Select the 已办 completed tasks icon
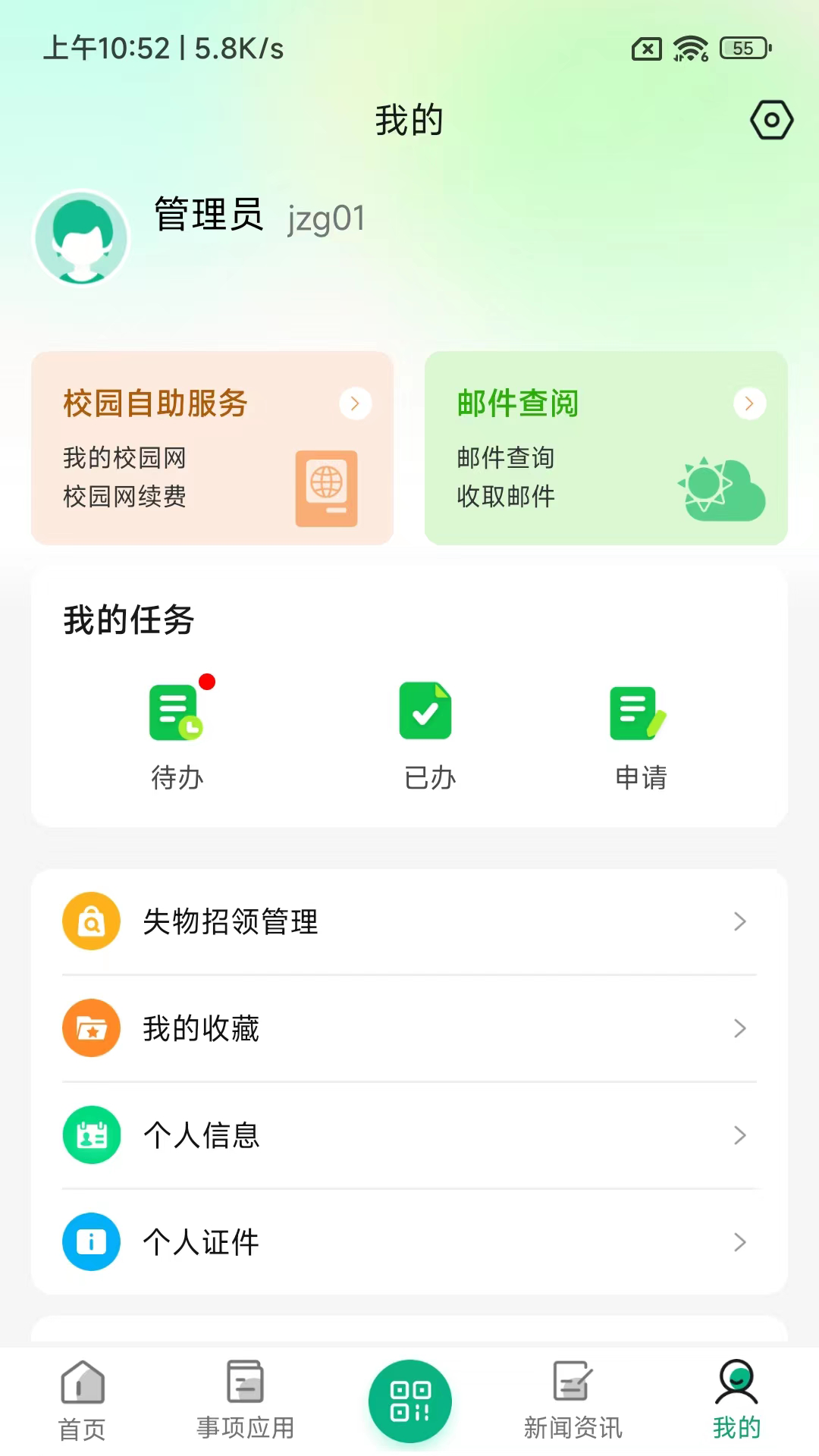This screenshot has width=819, height=1456. [426, 709]
